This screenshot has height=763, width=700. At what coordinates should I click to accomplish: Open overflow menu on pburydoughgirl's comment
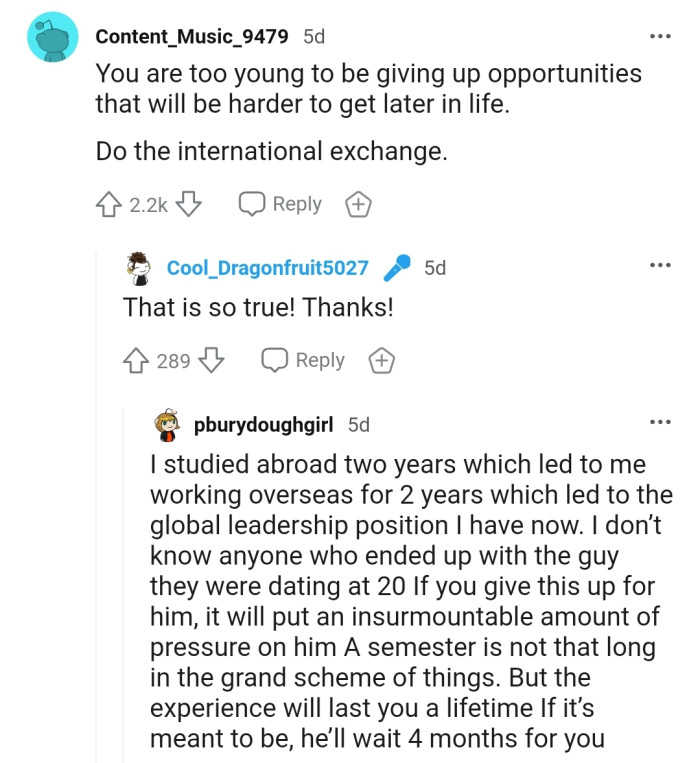click(x=659, y=423)
